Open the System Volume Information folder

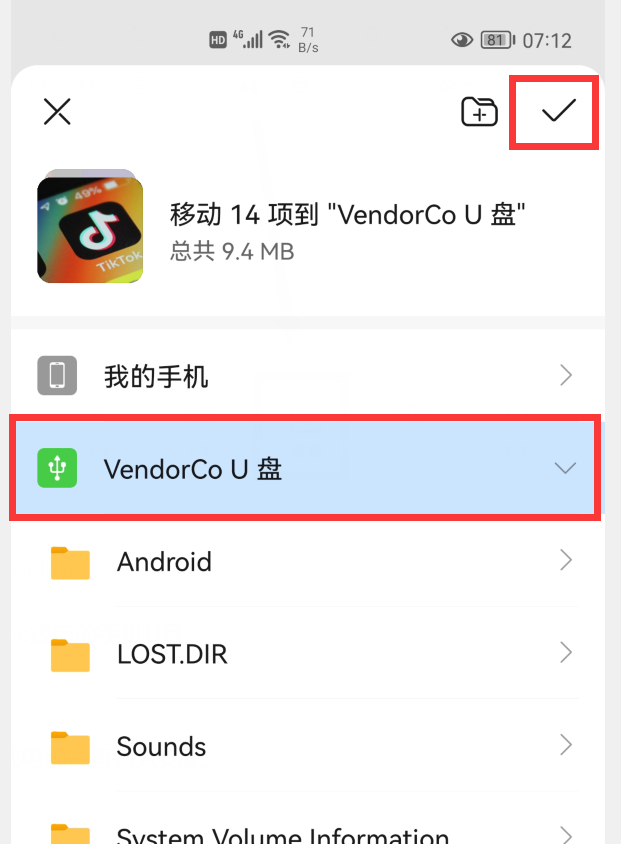[x=308, y=832]
